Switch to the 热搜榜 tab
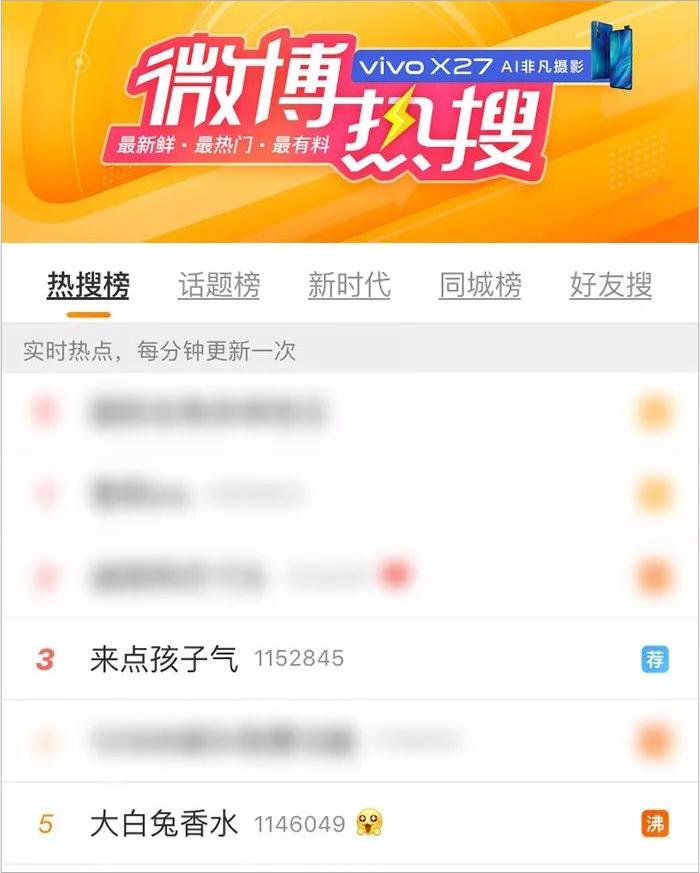This screenshot has height=873, width=700. point(88,285)
